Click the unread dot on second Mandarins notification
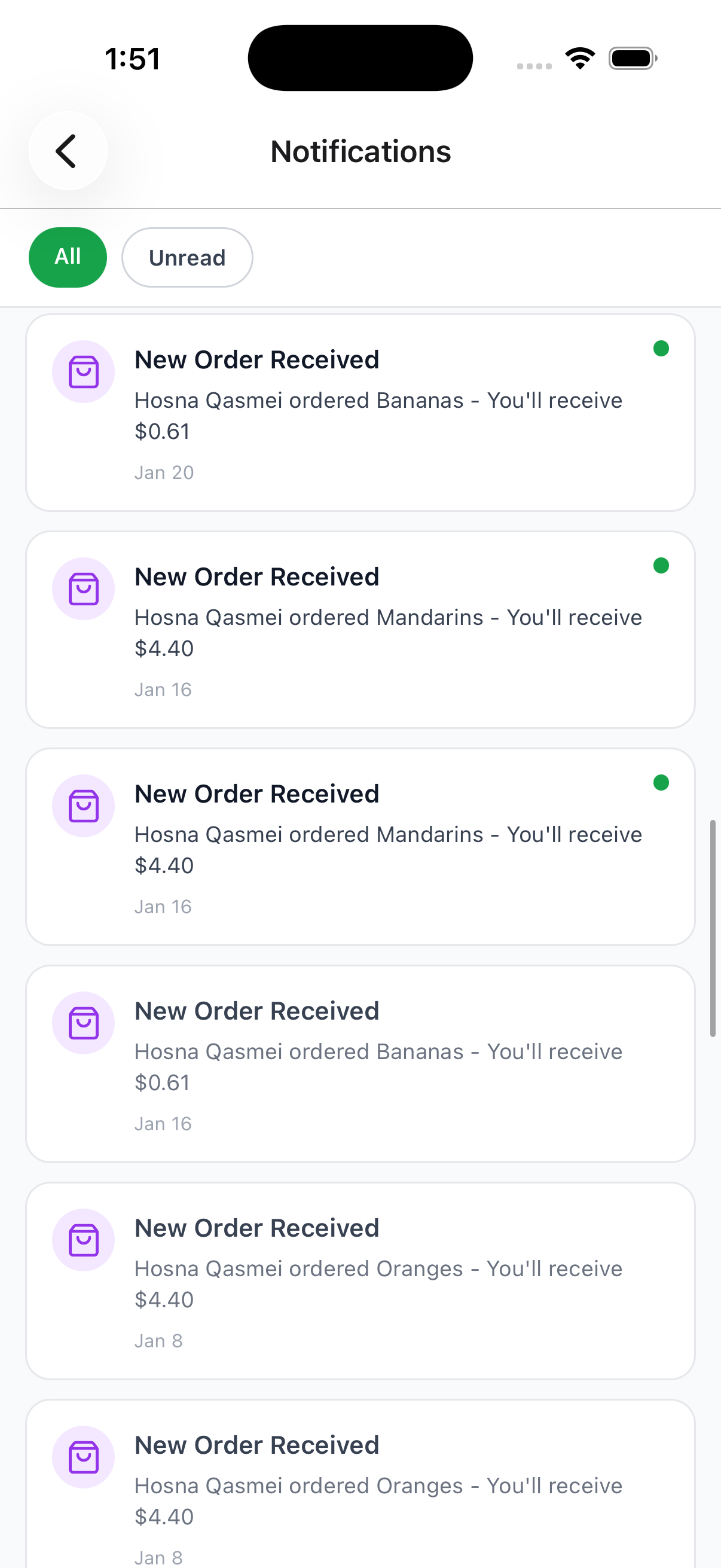The width and height of the screenshot is (721, 1568). coord(661,782)
